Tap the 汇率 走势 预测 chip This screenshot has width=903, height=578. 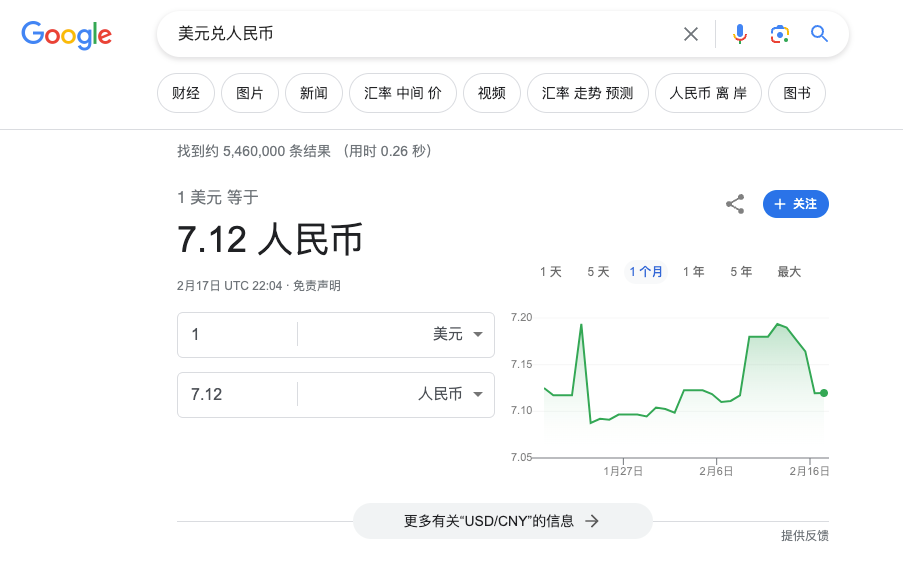tap(588, 93)
